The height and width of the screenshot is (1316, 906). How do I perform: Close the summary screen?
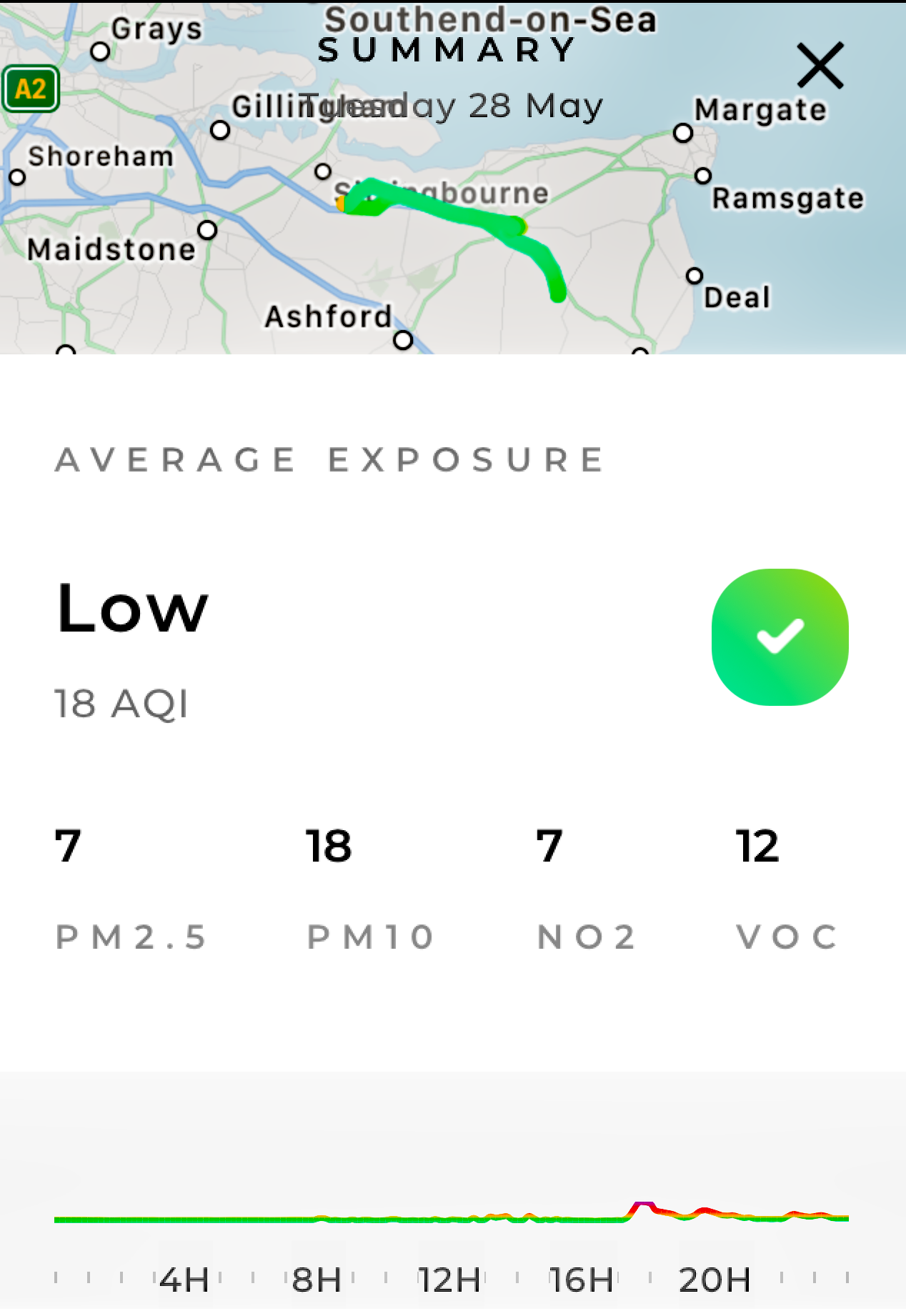tap(820, 66)
